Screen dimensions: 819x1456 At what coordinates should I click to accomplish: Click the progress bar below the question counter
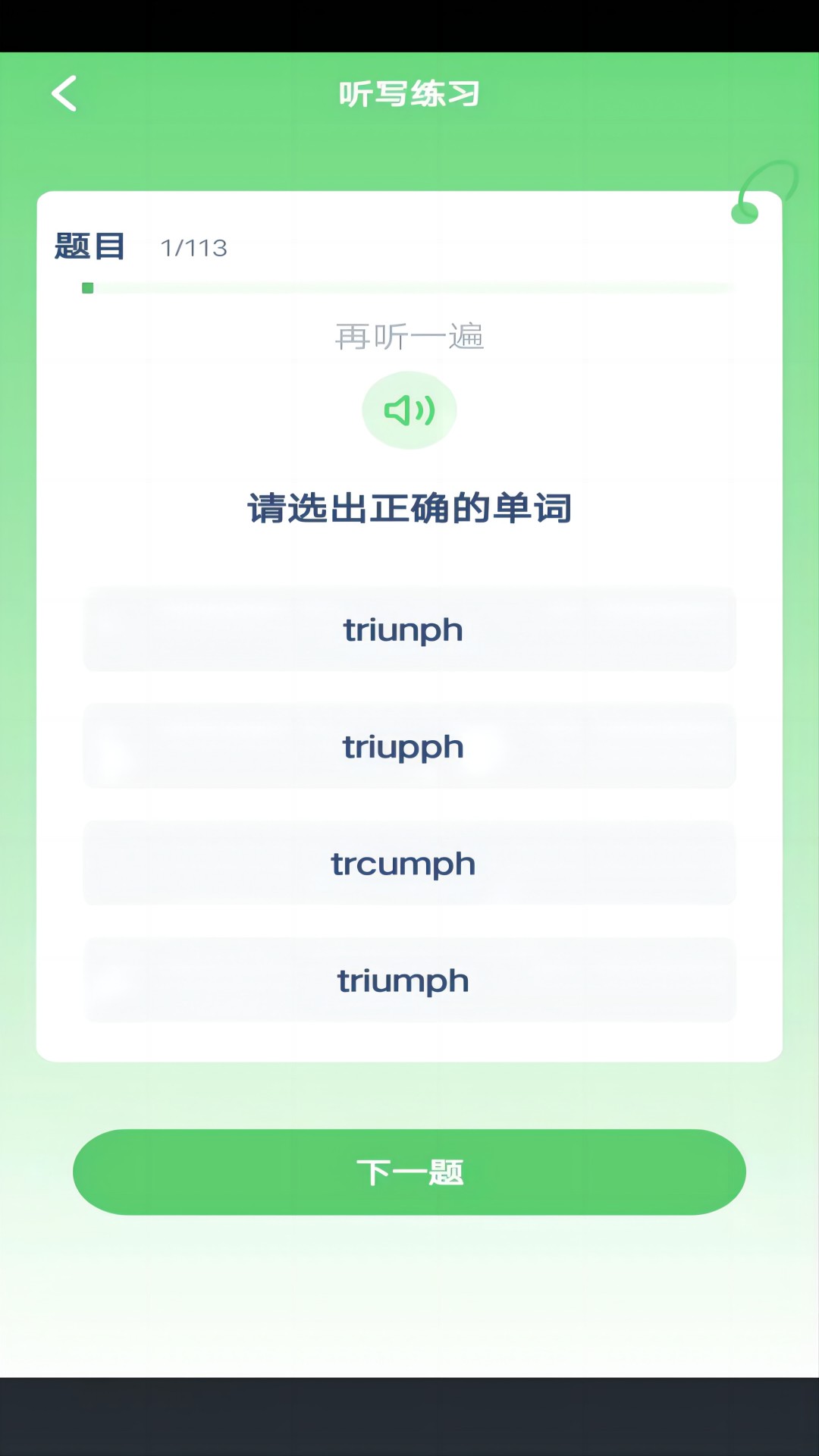coord(409,288)
